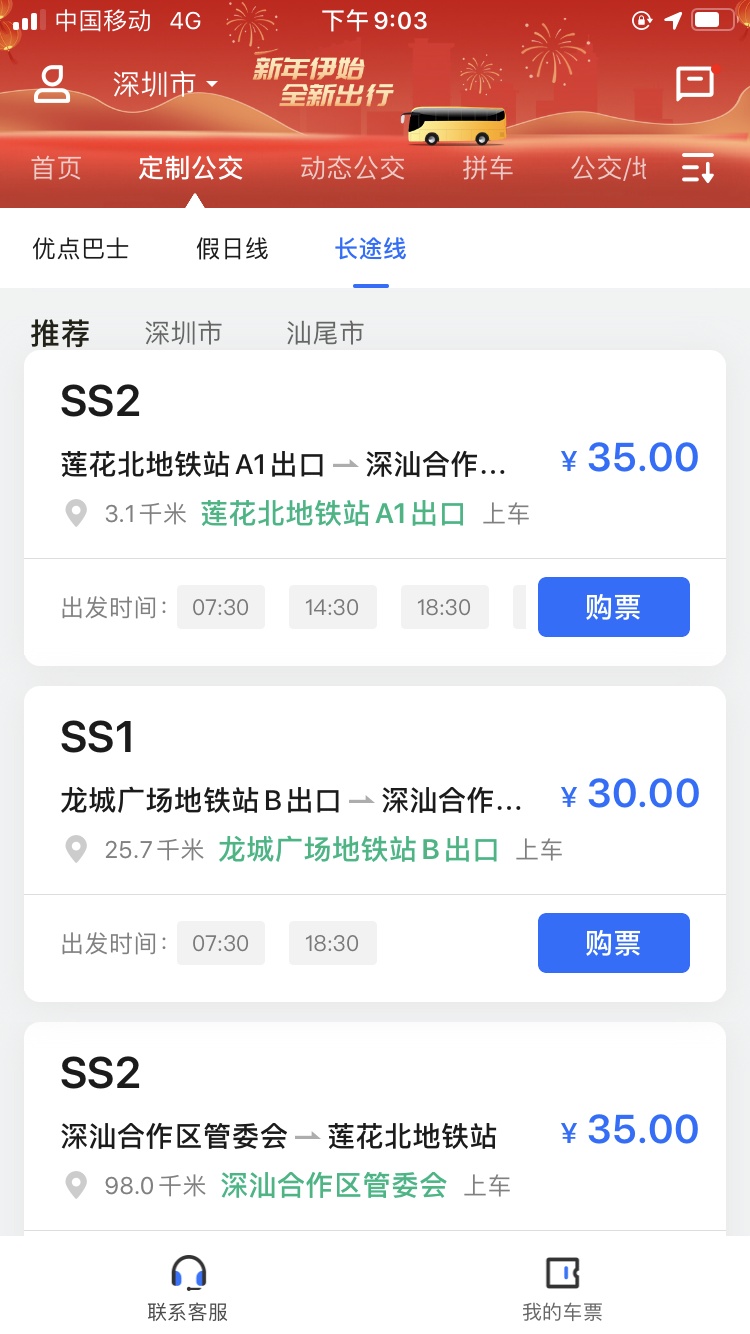Open the 深圳市 city selector
The height and width of the screenshot is (1334, 750).
pos(165,84)
